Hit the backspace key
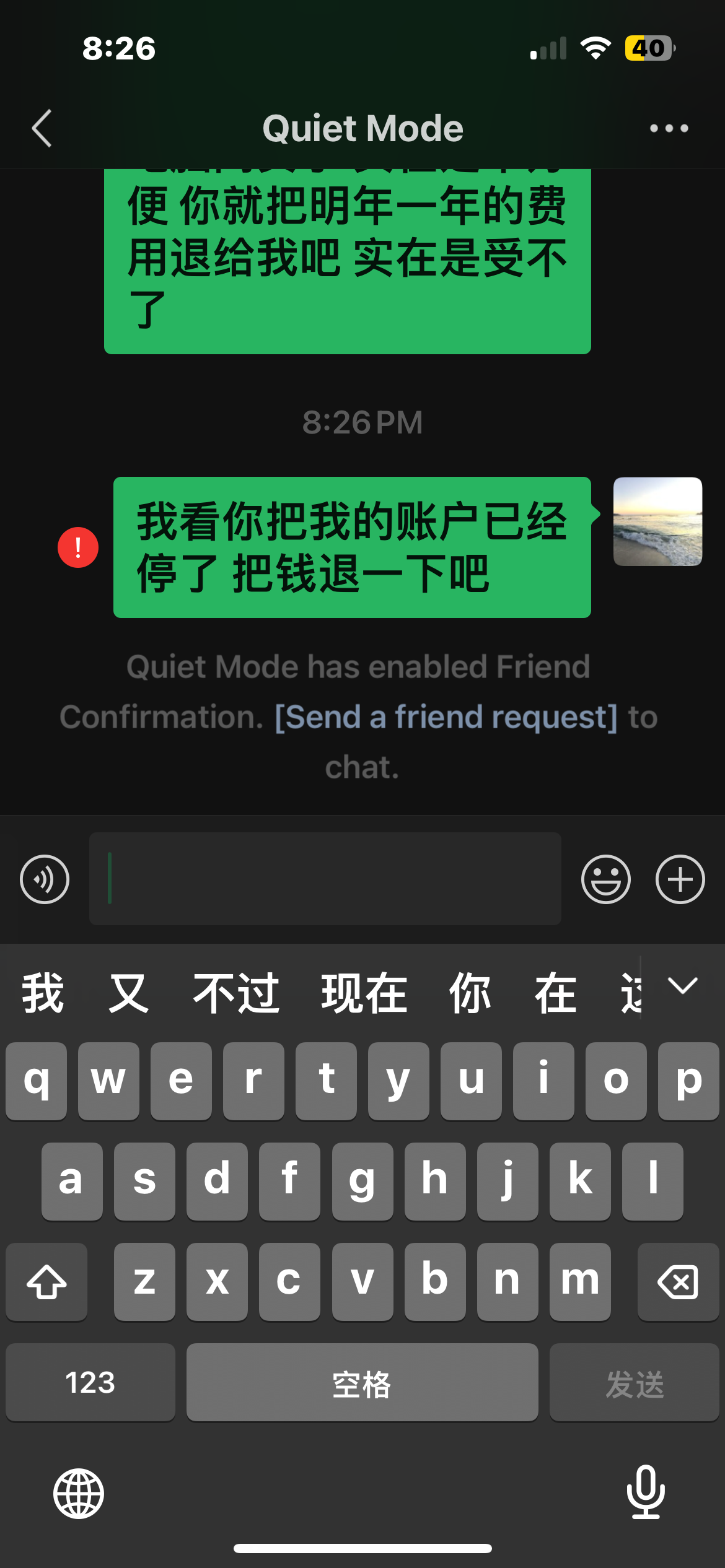Image resolution: width=725 pixels, height=1568 pixels. (678, 1282)
